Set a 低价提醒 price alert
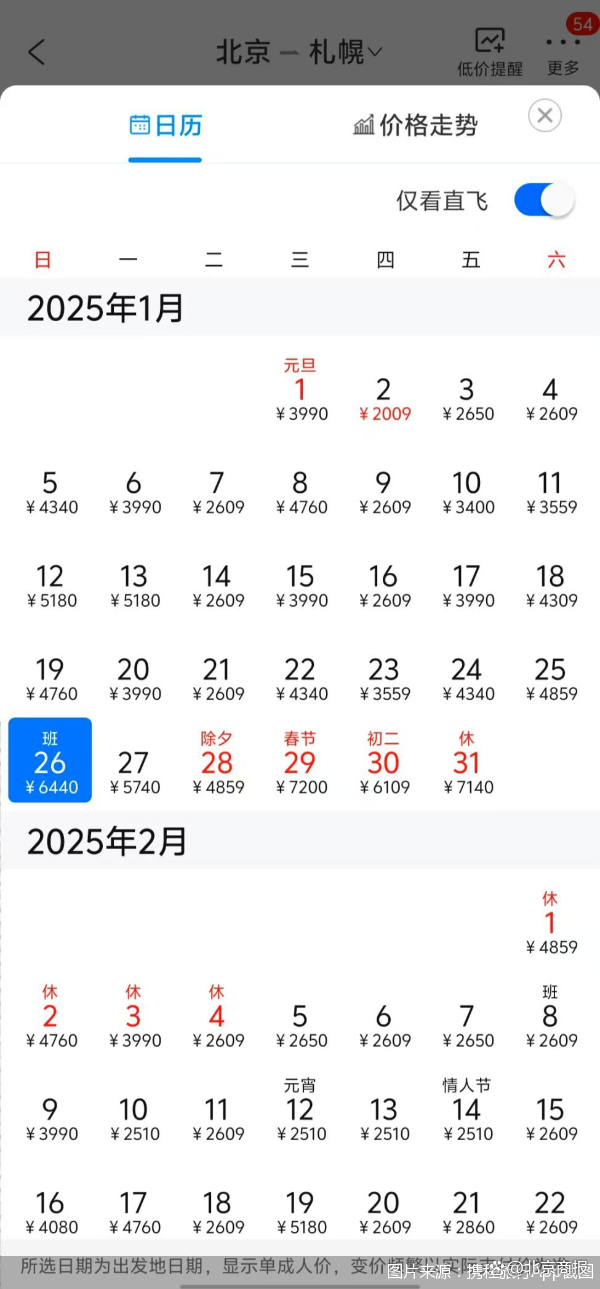This screenshot has width=600, height=1289. (x=490, y=52)
